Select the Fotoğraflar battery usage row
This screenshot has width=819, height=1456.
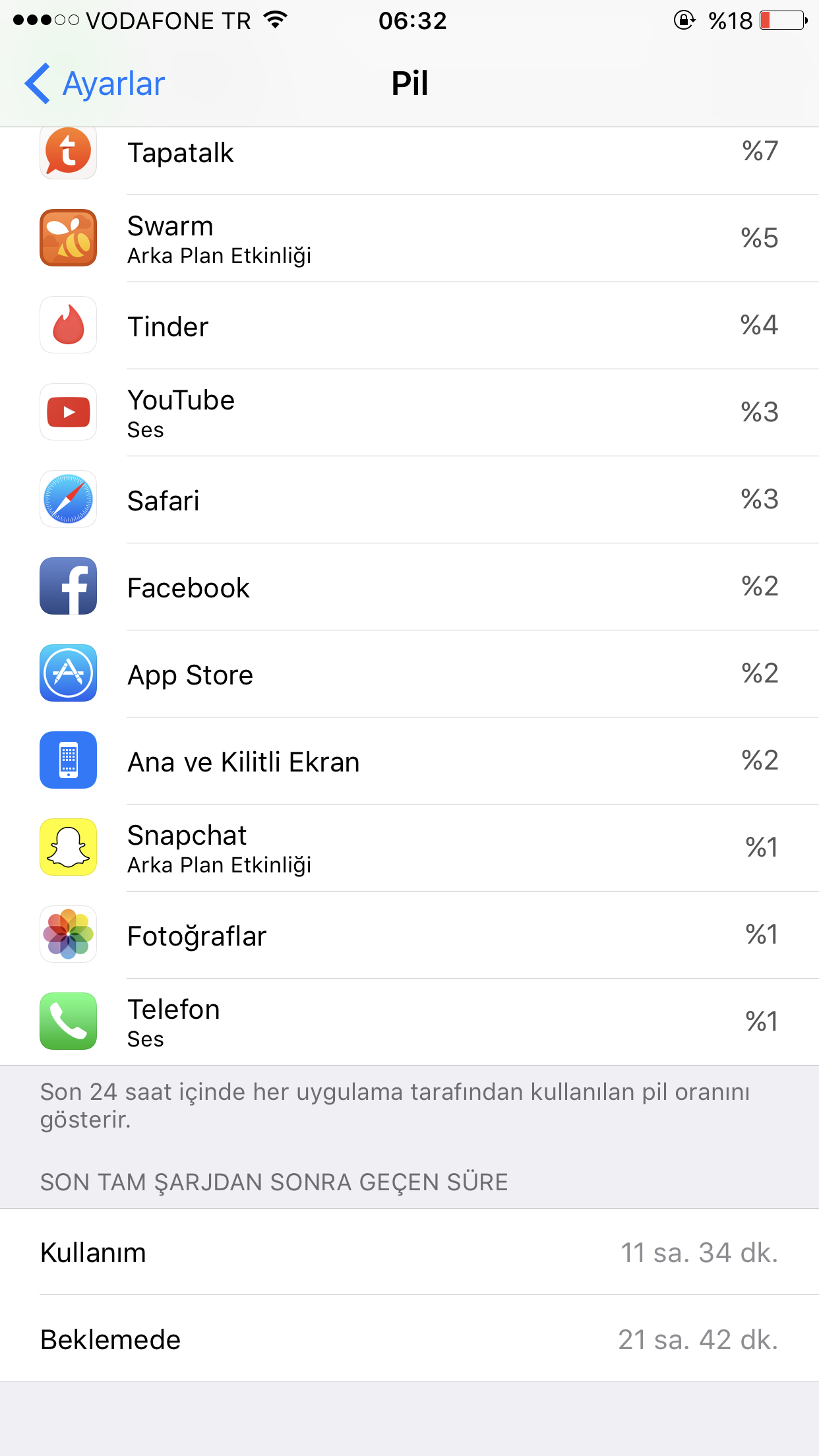point(409,935)
